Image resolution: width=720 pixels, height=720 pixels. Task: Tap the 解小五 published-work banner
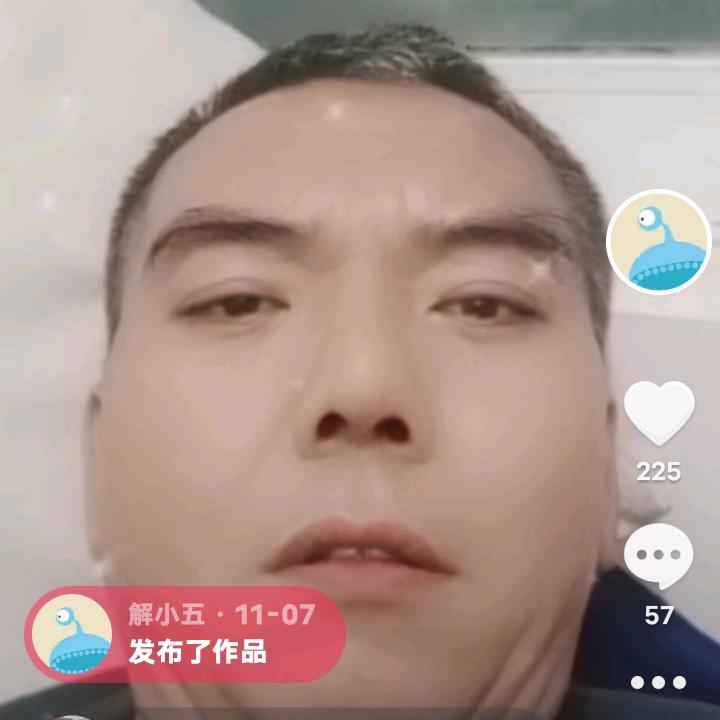(x=186, y=634)
